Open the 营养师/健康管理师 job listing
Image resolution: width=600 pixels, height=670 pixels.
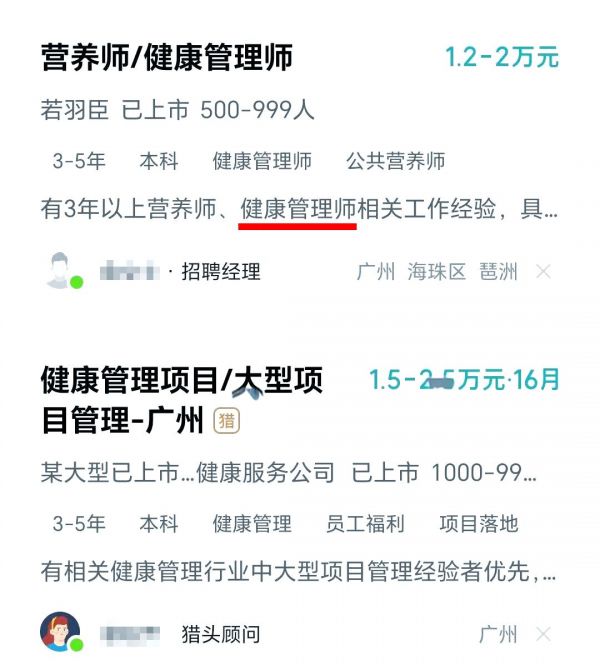tap(167, 57)
